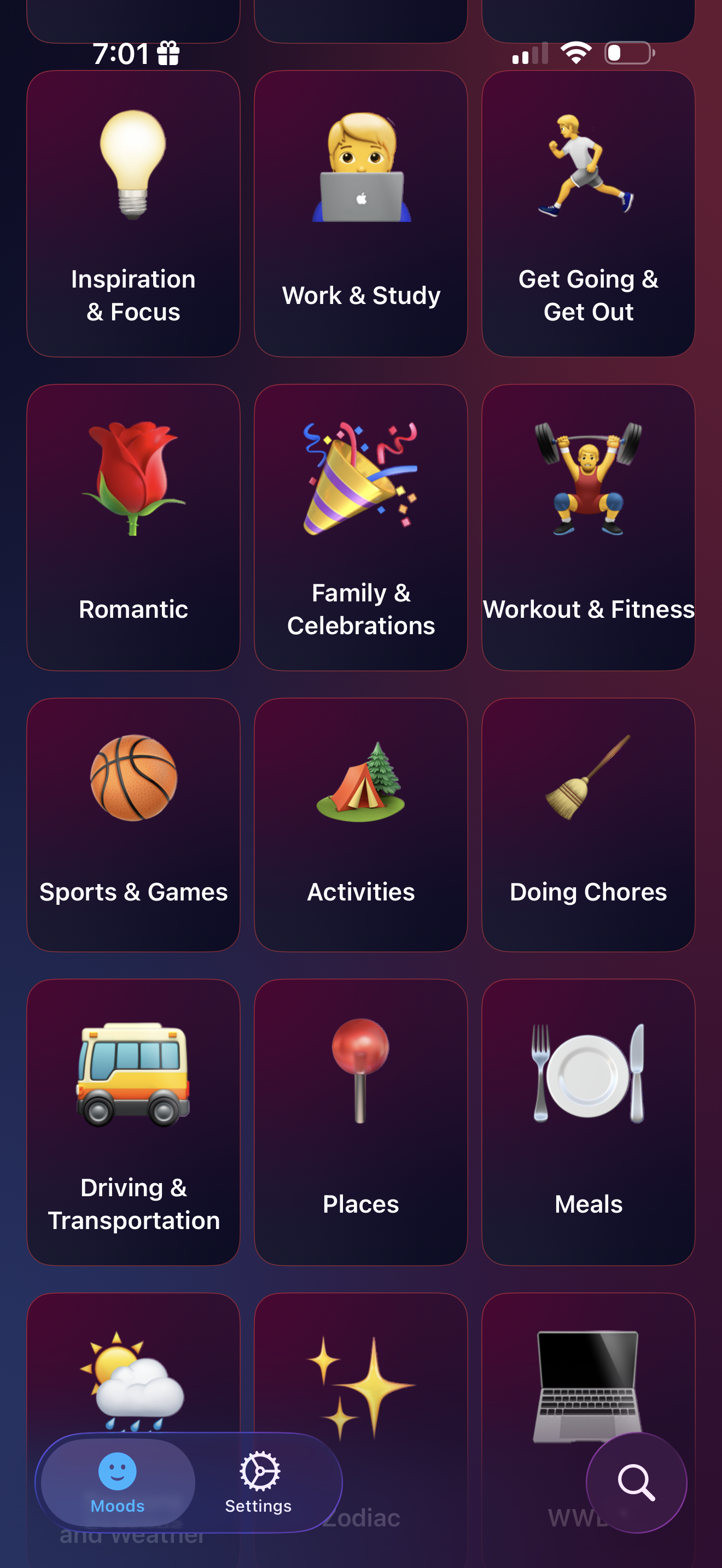Select the Romantic mood card
Screen dimensions: 722x1568
pyautogui.click(x=133, y=526)
